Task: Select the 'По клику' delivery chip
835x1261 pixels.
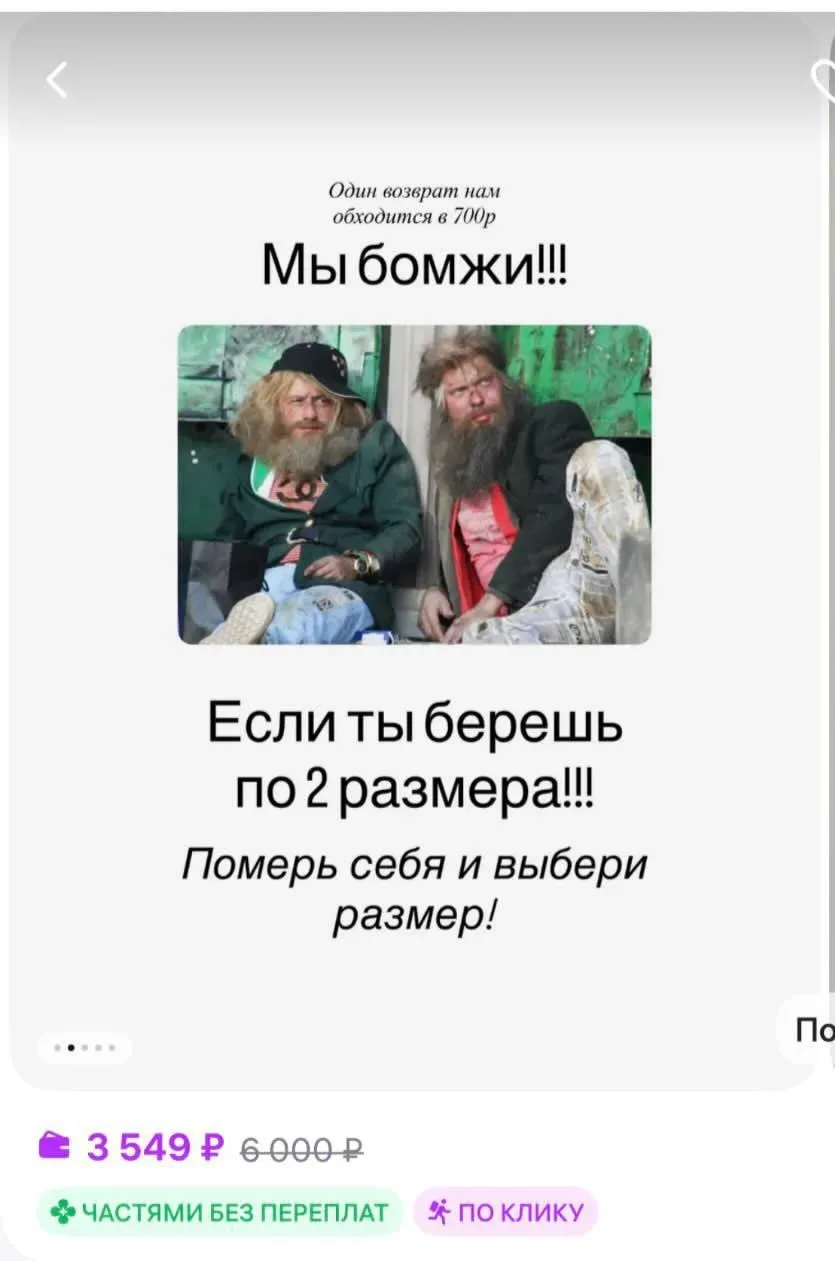Action: point(506,1212)
